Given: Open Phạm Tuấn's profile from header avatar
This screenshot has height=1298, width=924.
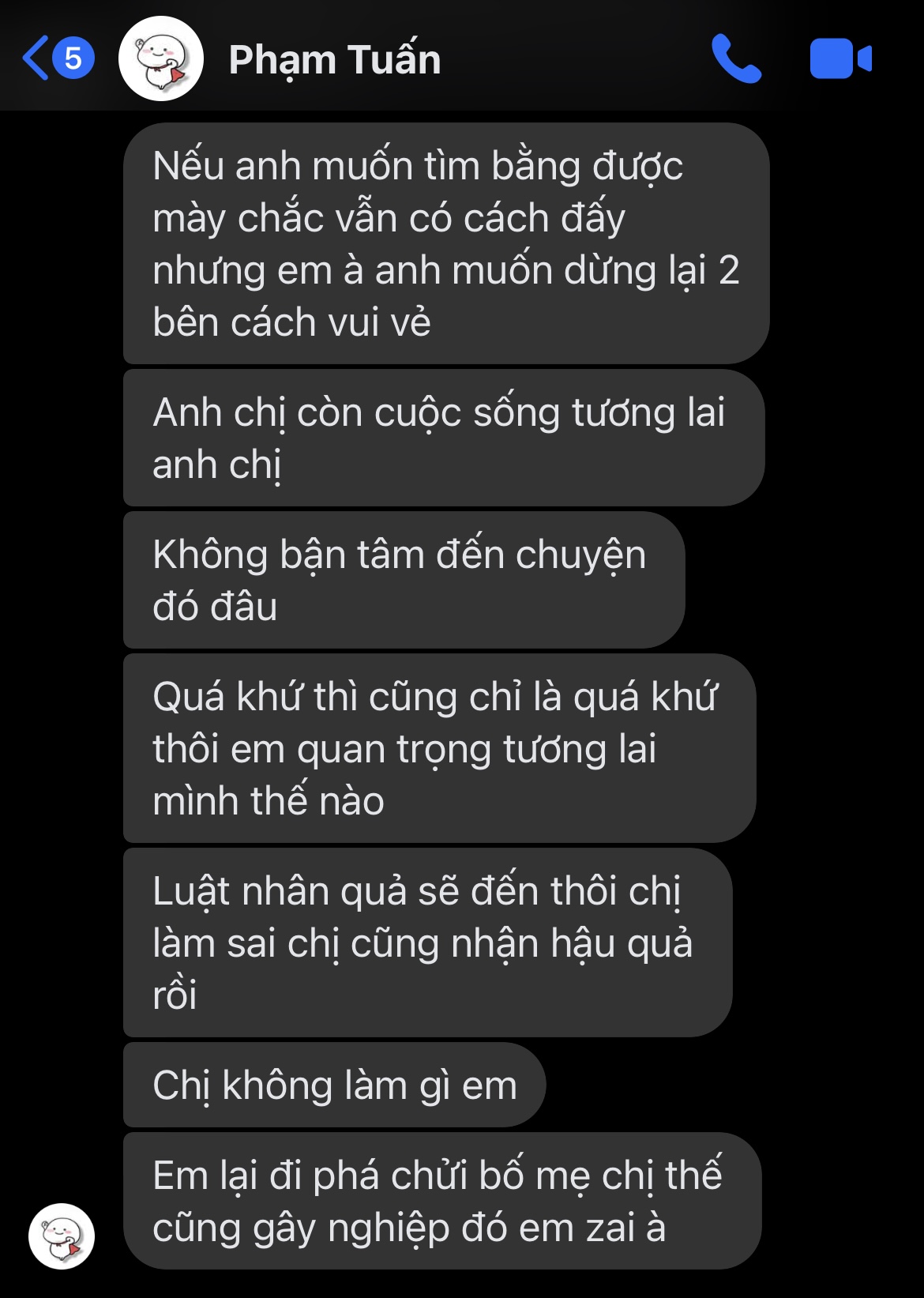Looking at the screenshot, I should click(161, 58).
